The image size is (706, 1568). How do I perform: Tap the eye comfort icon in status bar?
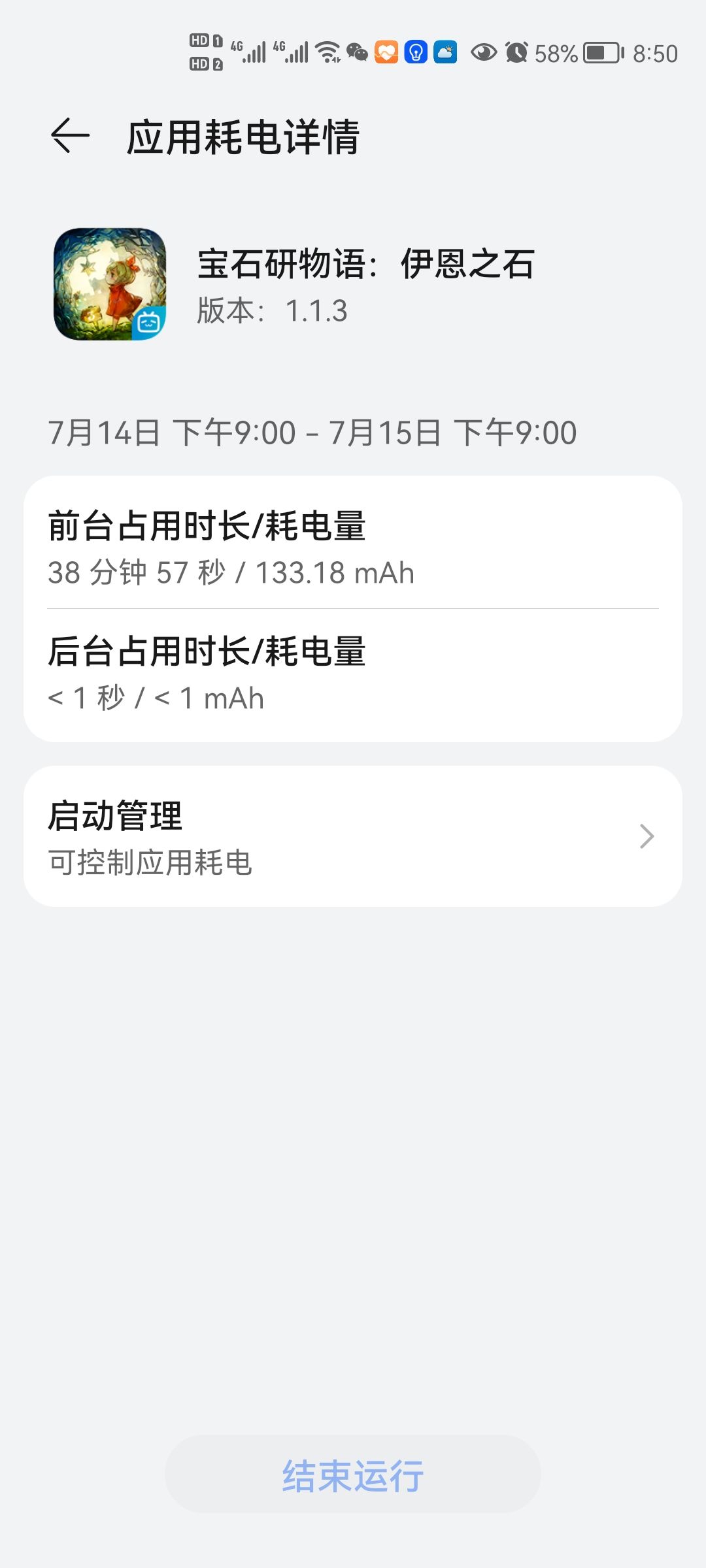click(482, 52)
